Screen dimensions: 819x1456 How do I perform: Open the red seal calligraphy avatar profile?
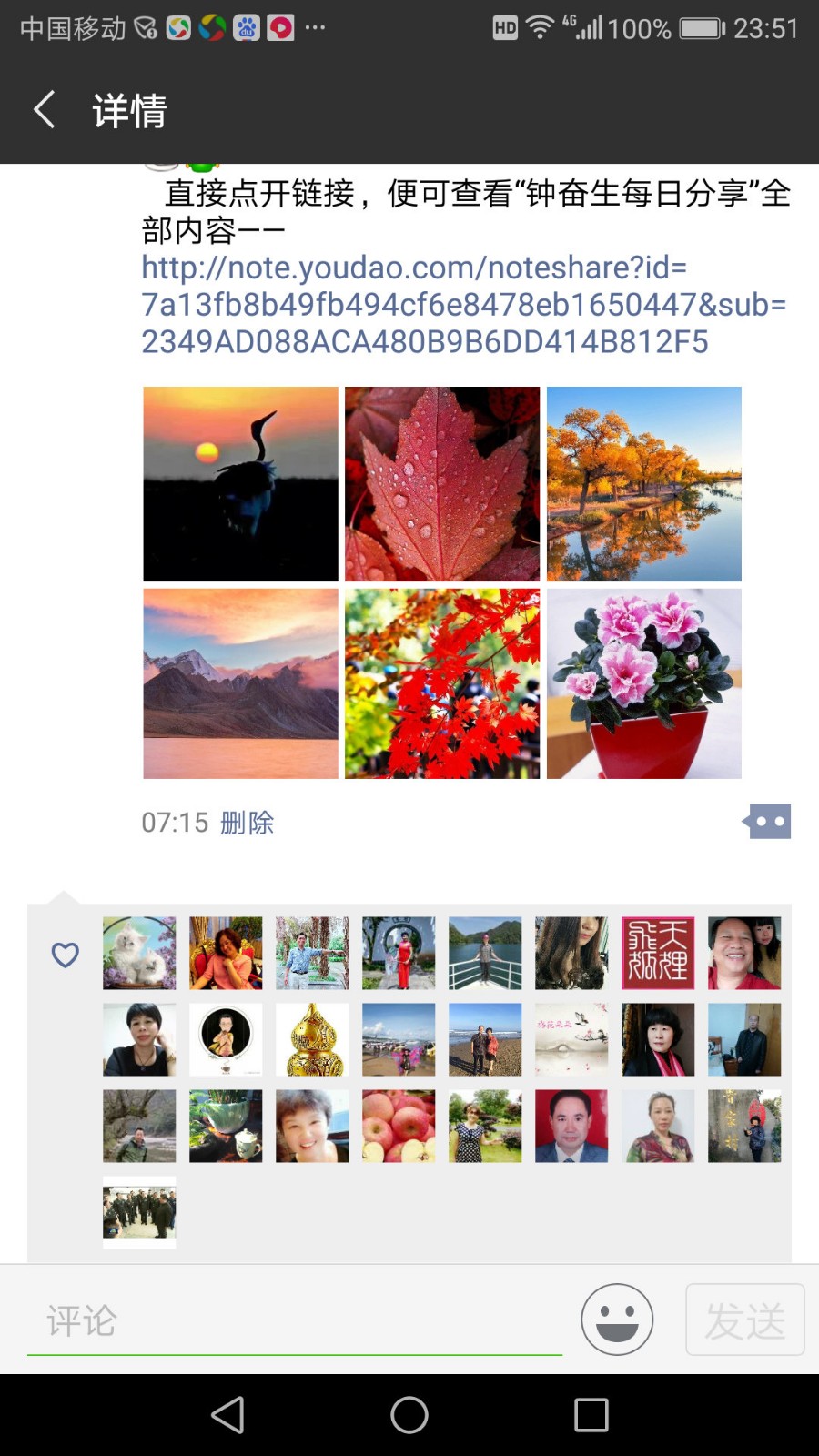pyautogui.click(x=658, y=953)
